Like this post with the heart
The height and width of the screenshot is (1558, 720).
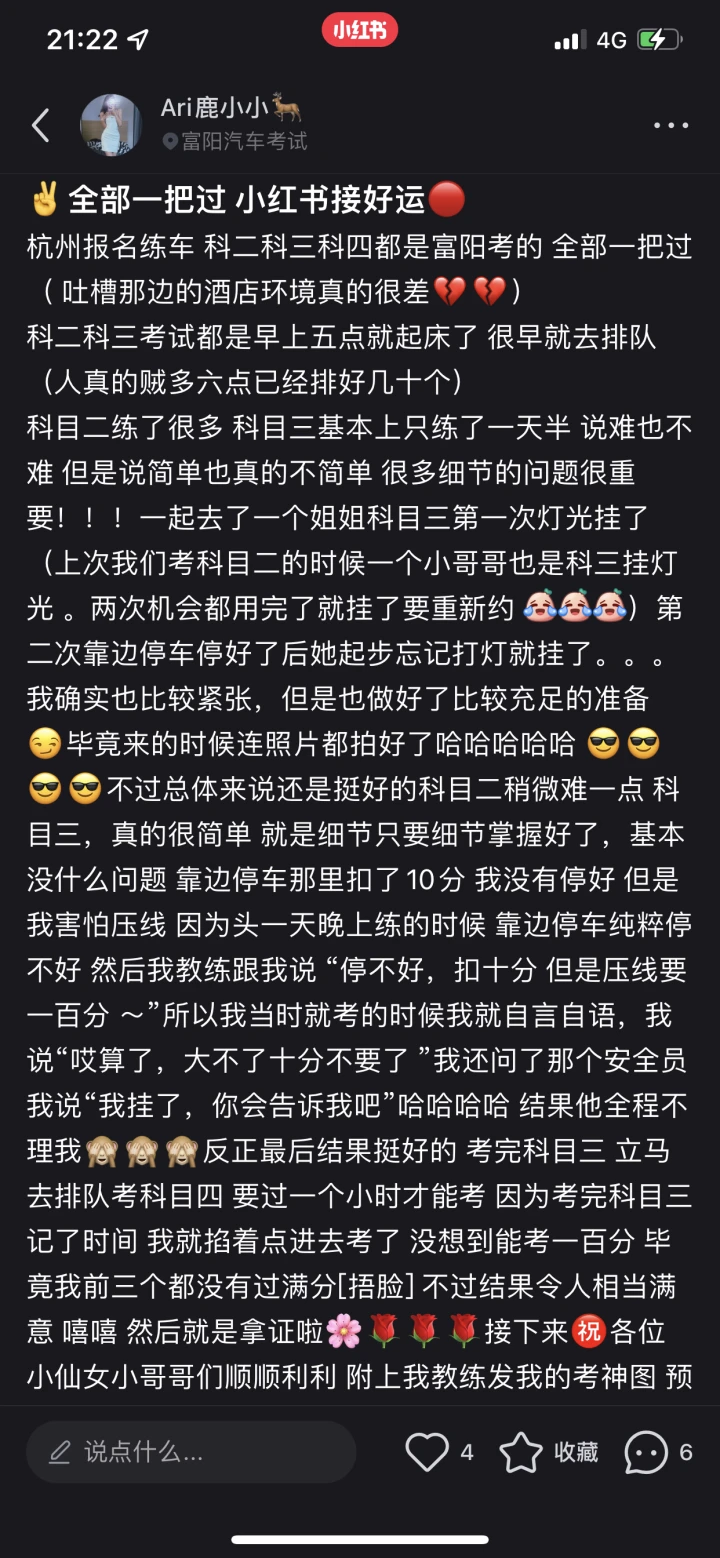(x=427, y=1452)
